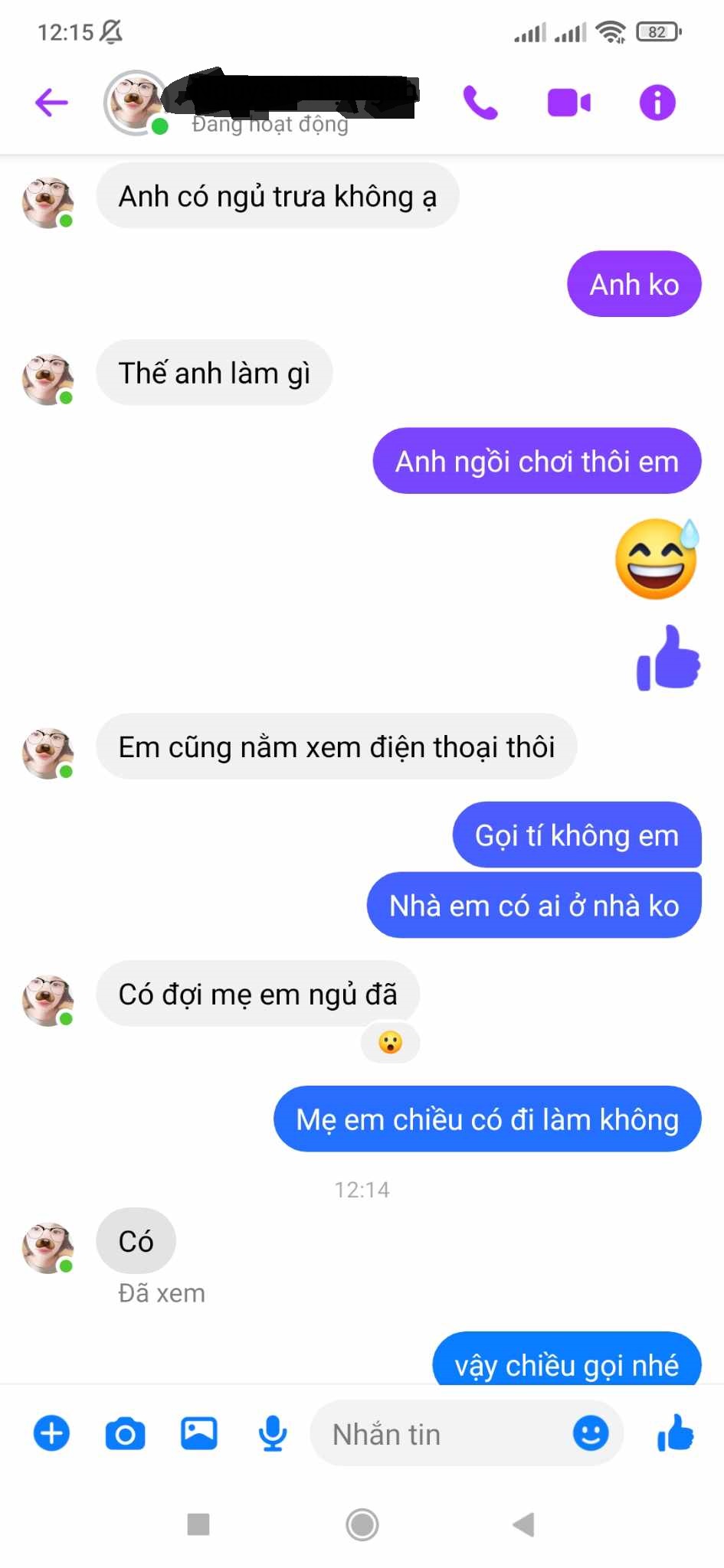Open the contact's profile picture in header
724x1568 pixels.
pos(135,103)
